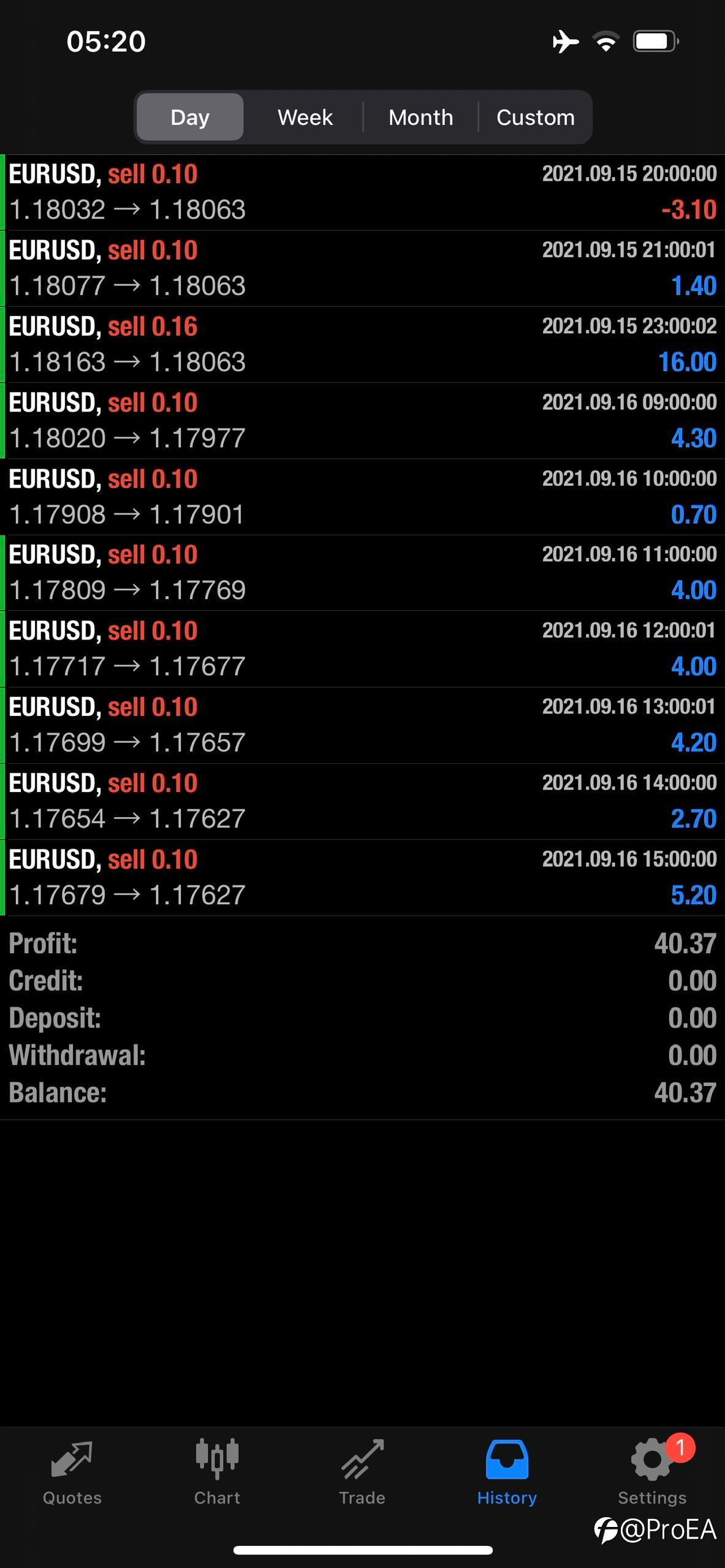The height and width of the screenshot is (1568, 725).
Task: Expand the 2021.09.16 11:00:00 trade
Action: [362, 573]
